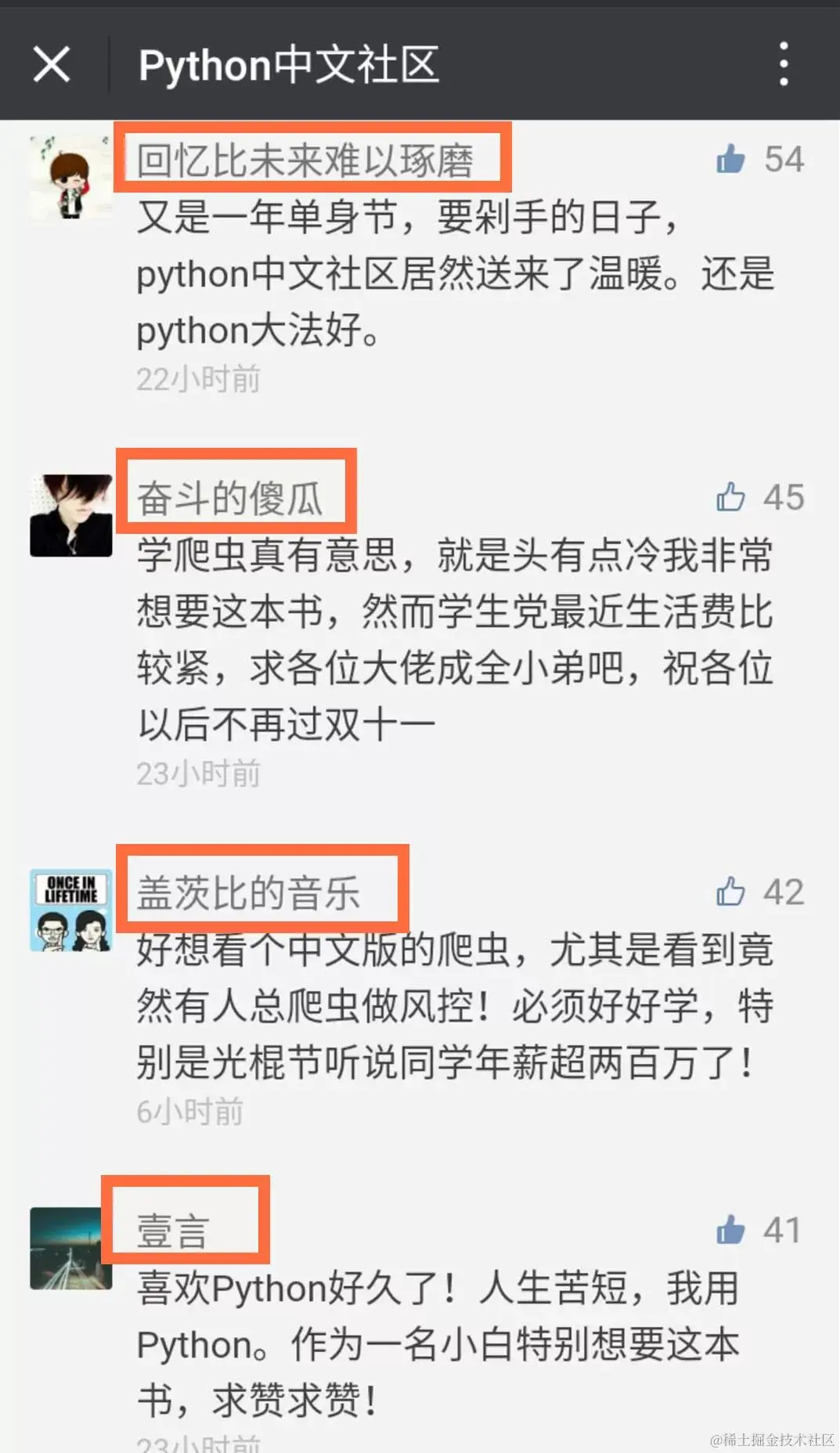
Task: Like the comment by 奋斗的傻瓜
Action: click(x=731, y=497)
